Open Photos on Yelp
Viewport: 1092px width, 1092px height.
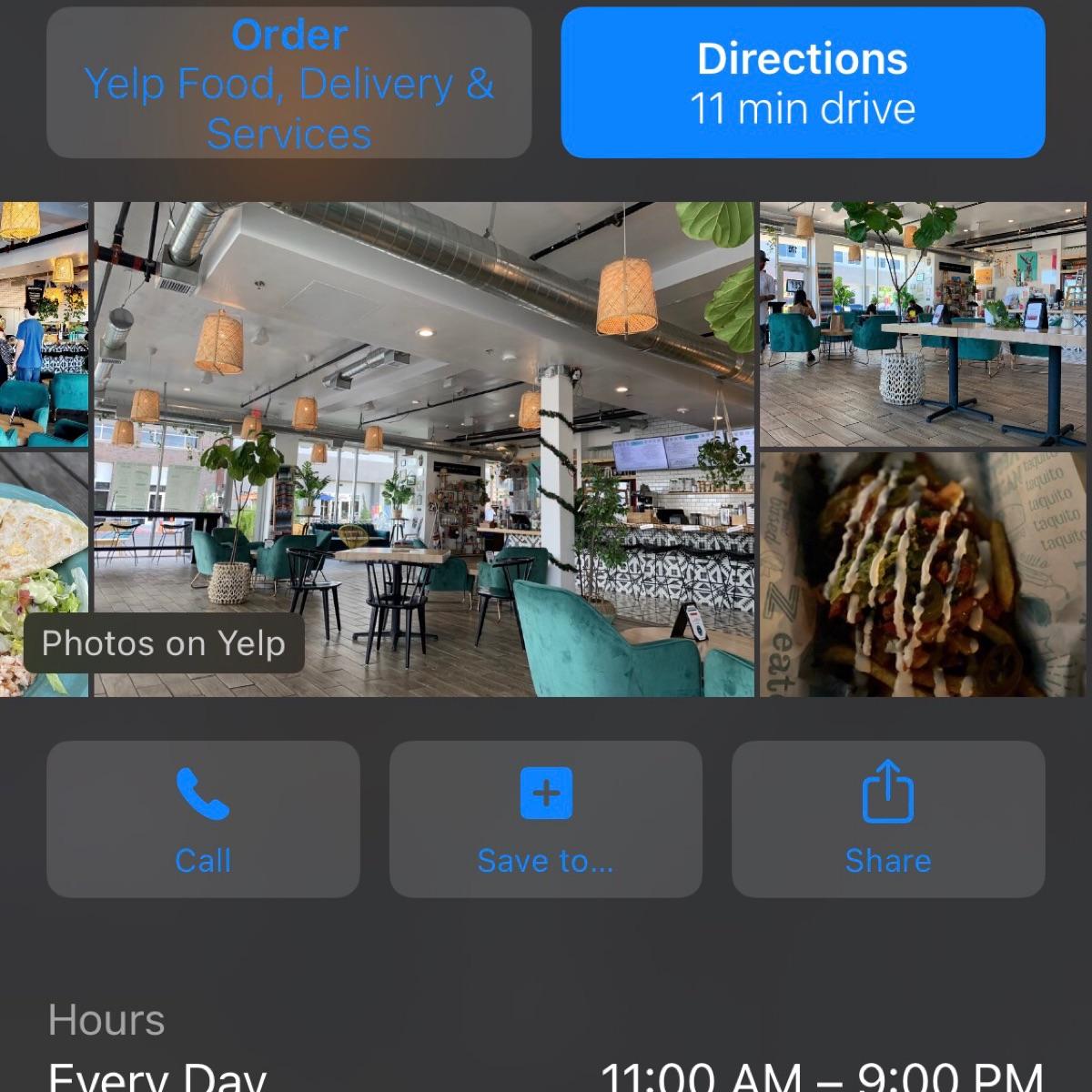[164, 643]
